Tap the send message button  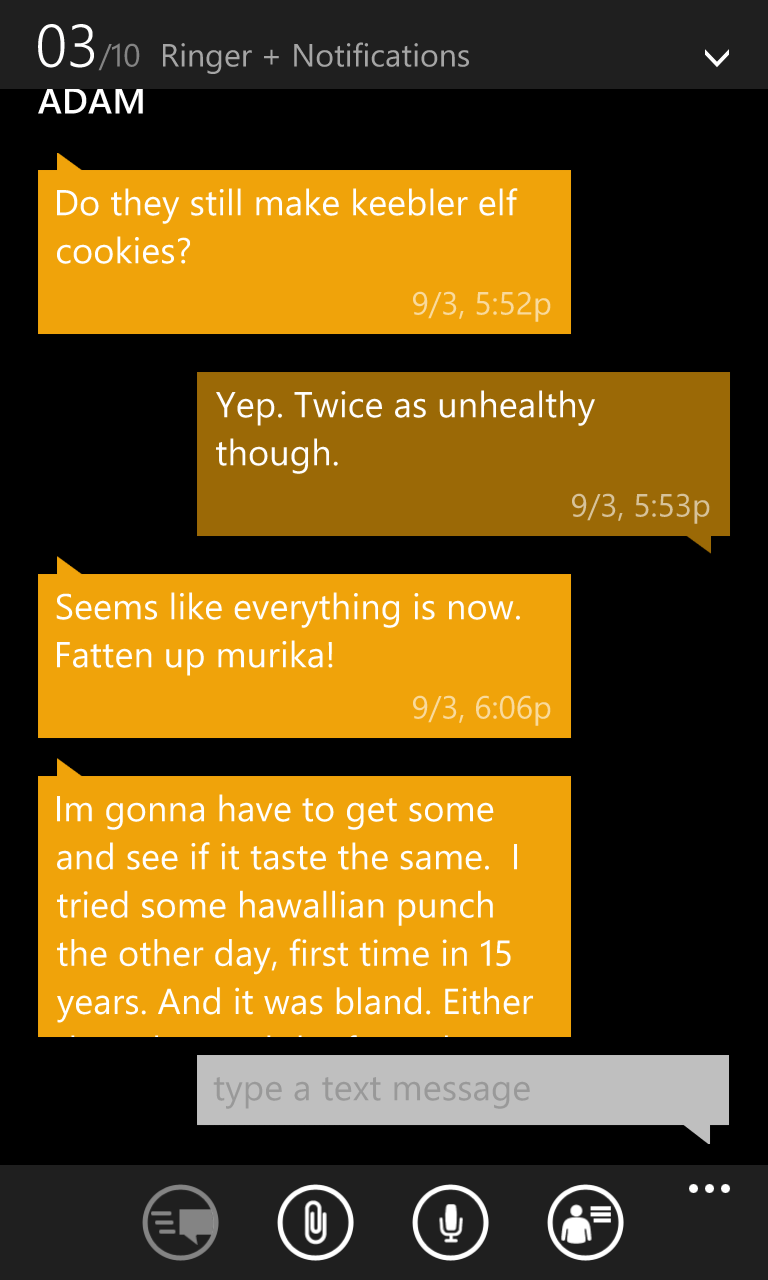click(181, 1221)
